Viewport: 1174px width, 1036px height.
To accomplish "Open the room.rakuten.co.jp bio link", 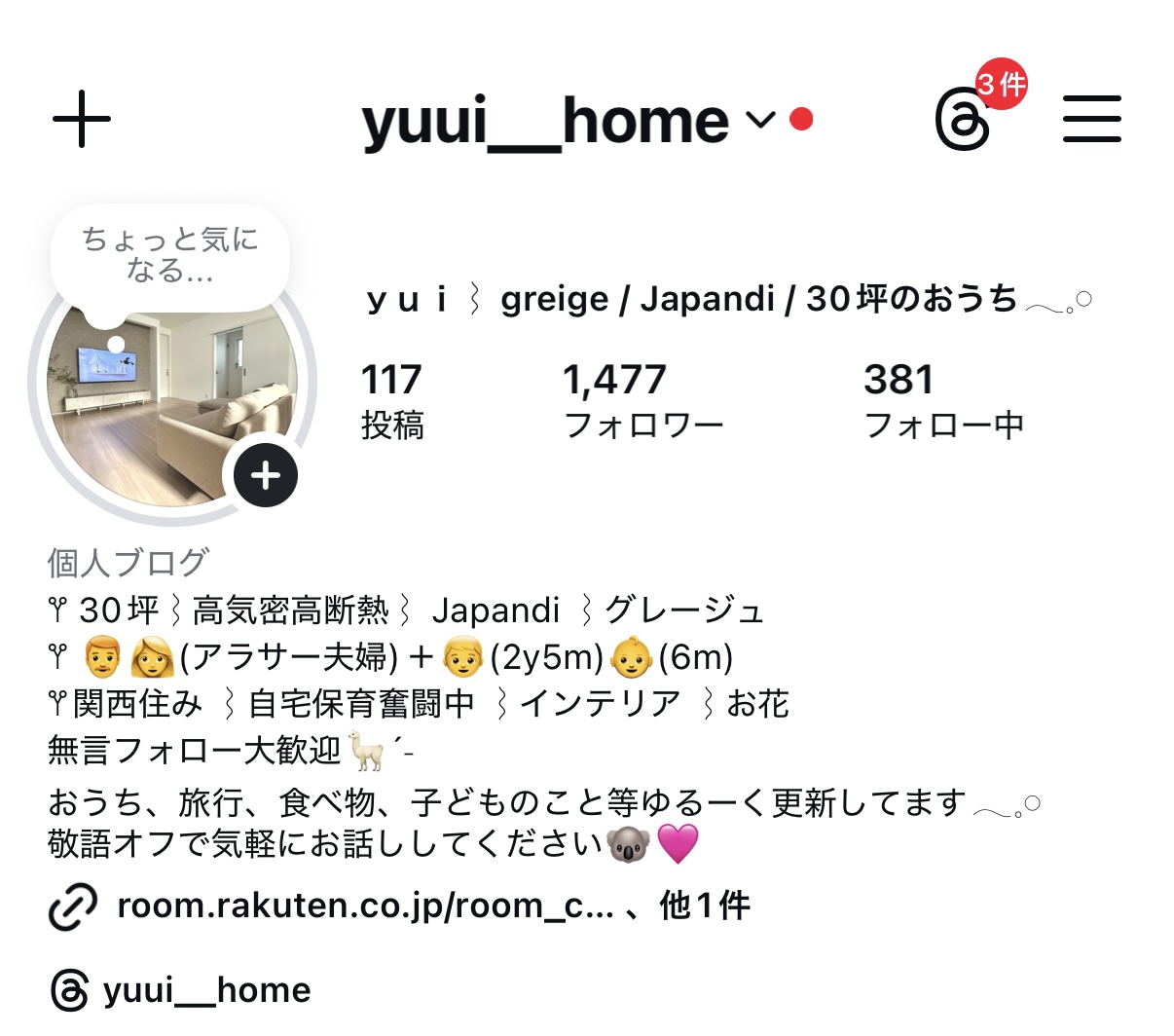I will pos(365,906).
